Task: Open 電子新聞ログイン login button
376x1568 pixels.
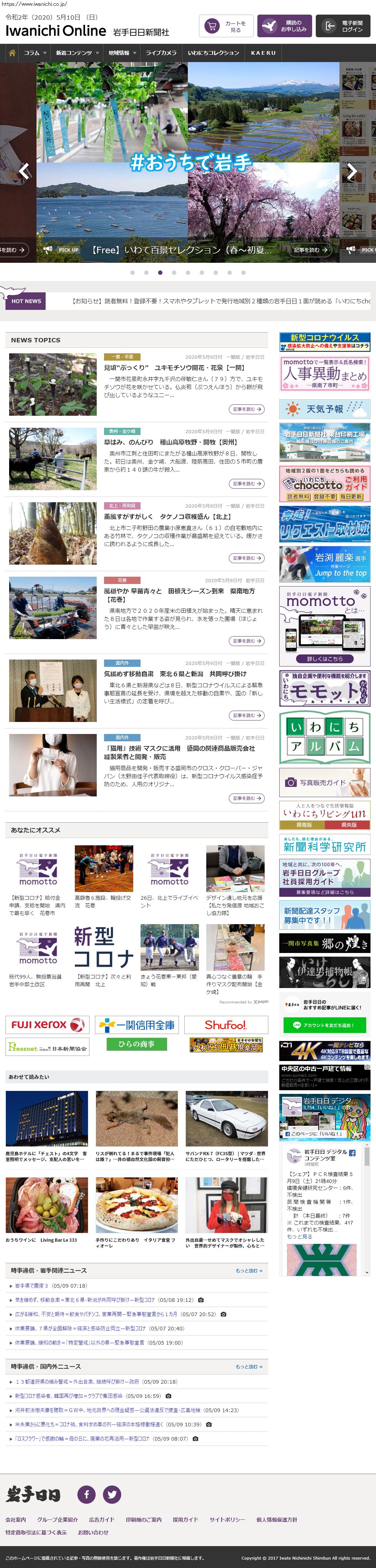Action: coord(342,26)
